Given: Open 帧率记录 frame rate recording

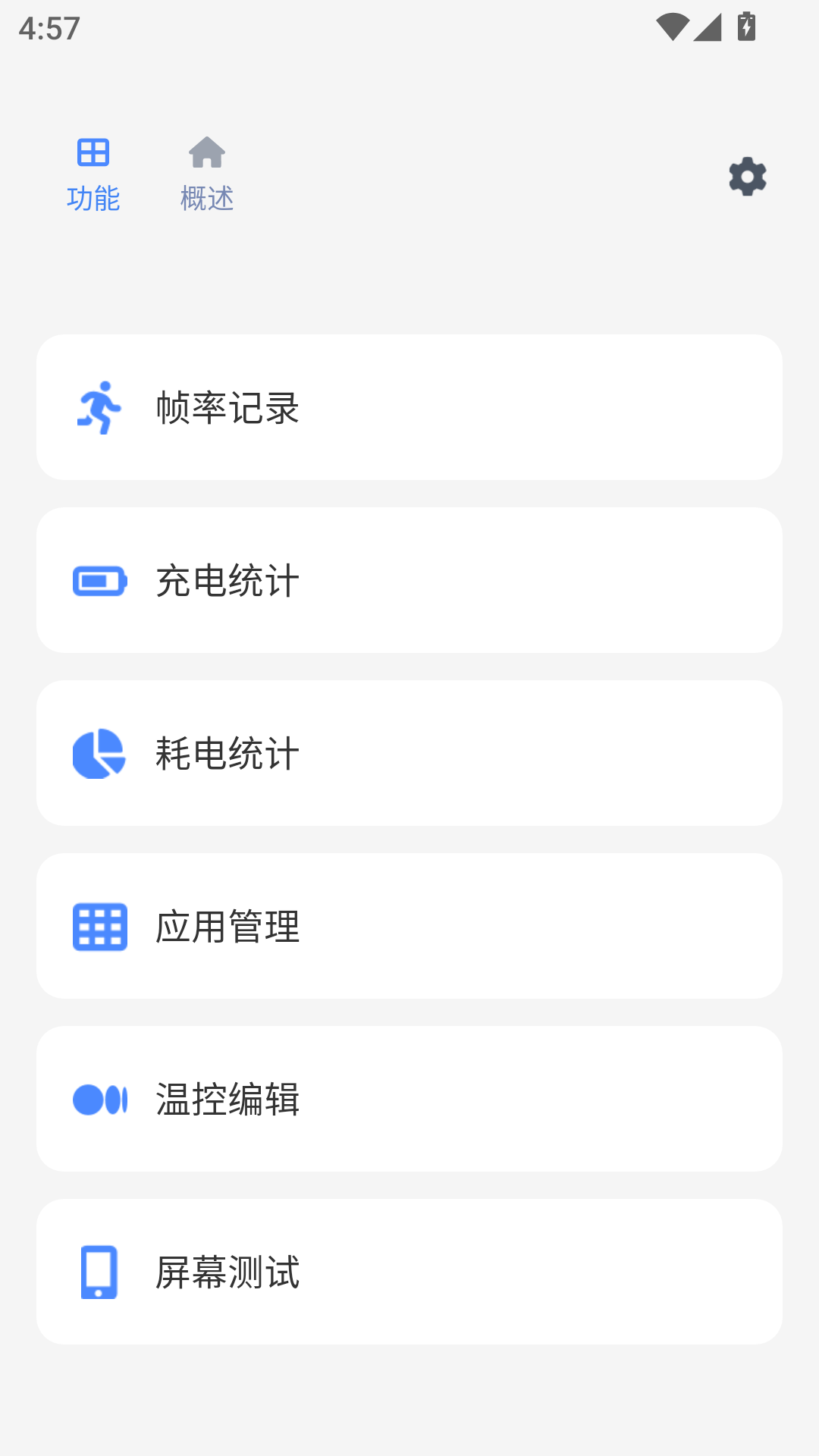Looking at the screenshot, I should pyautogui.click(x=409, y=407).
